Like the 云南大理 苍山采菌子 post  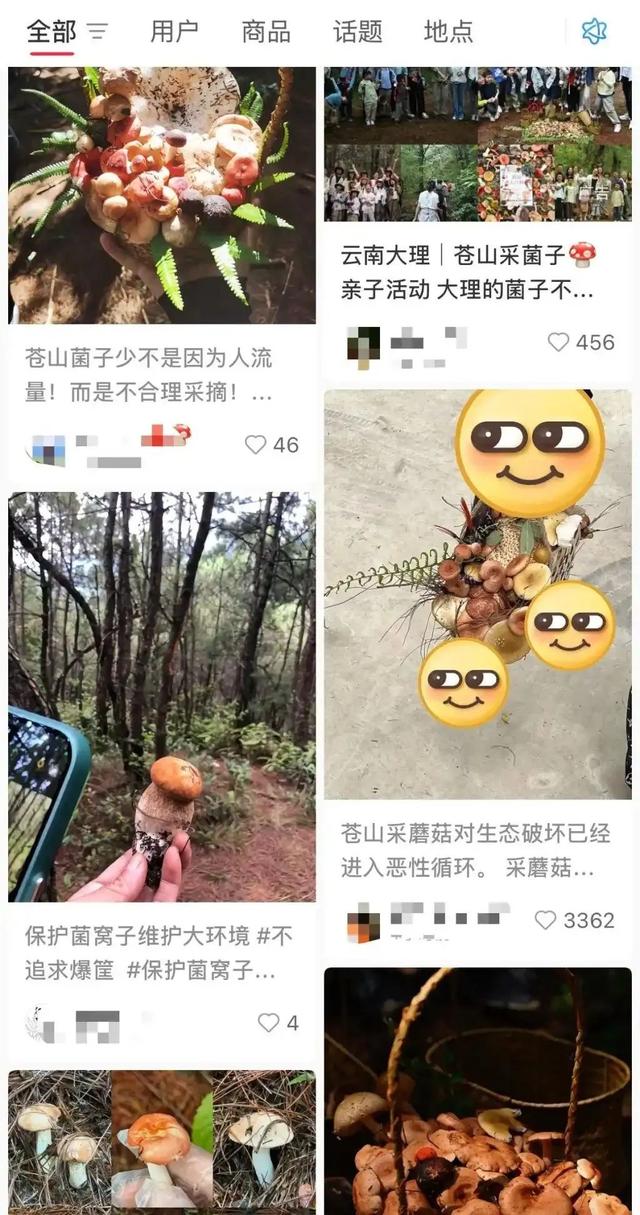(558, 342)
